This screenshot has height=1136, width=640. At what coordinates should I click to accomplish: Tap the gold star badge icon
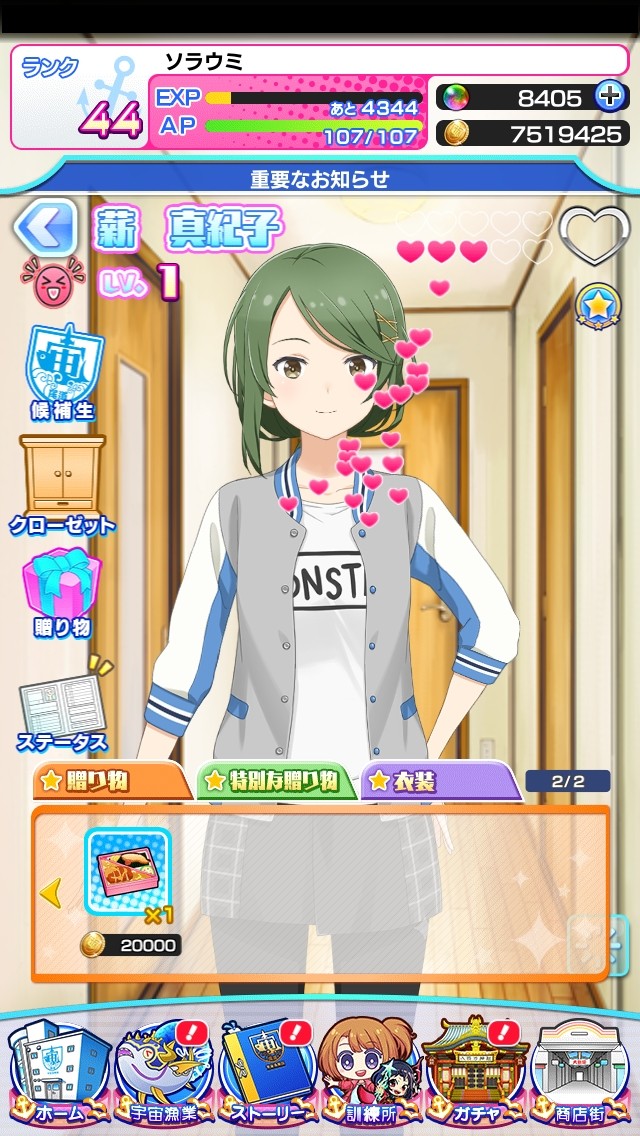(x=596, y=305)
